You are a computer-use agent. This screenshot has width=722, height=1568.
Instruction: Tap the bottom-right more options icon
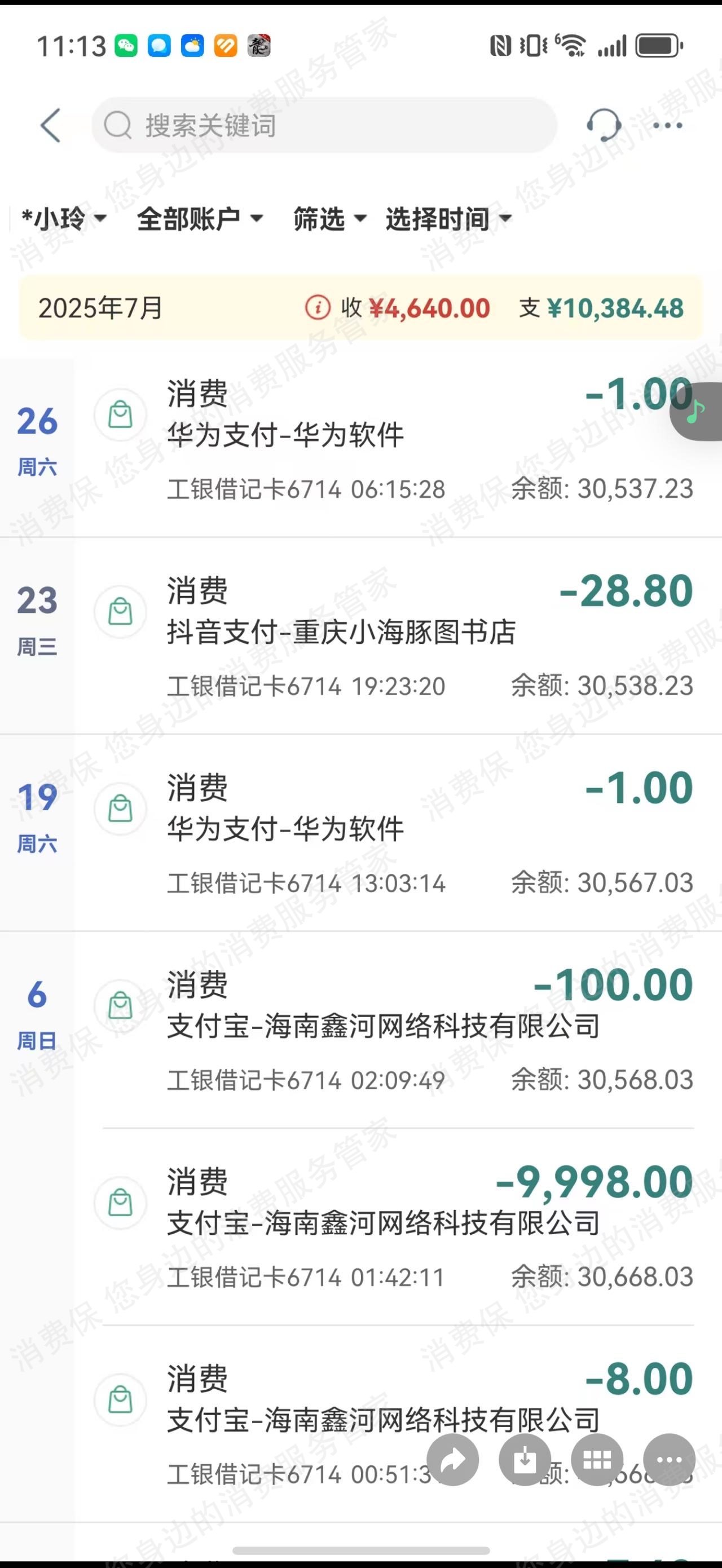coord(668,1459)
